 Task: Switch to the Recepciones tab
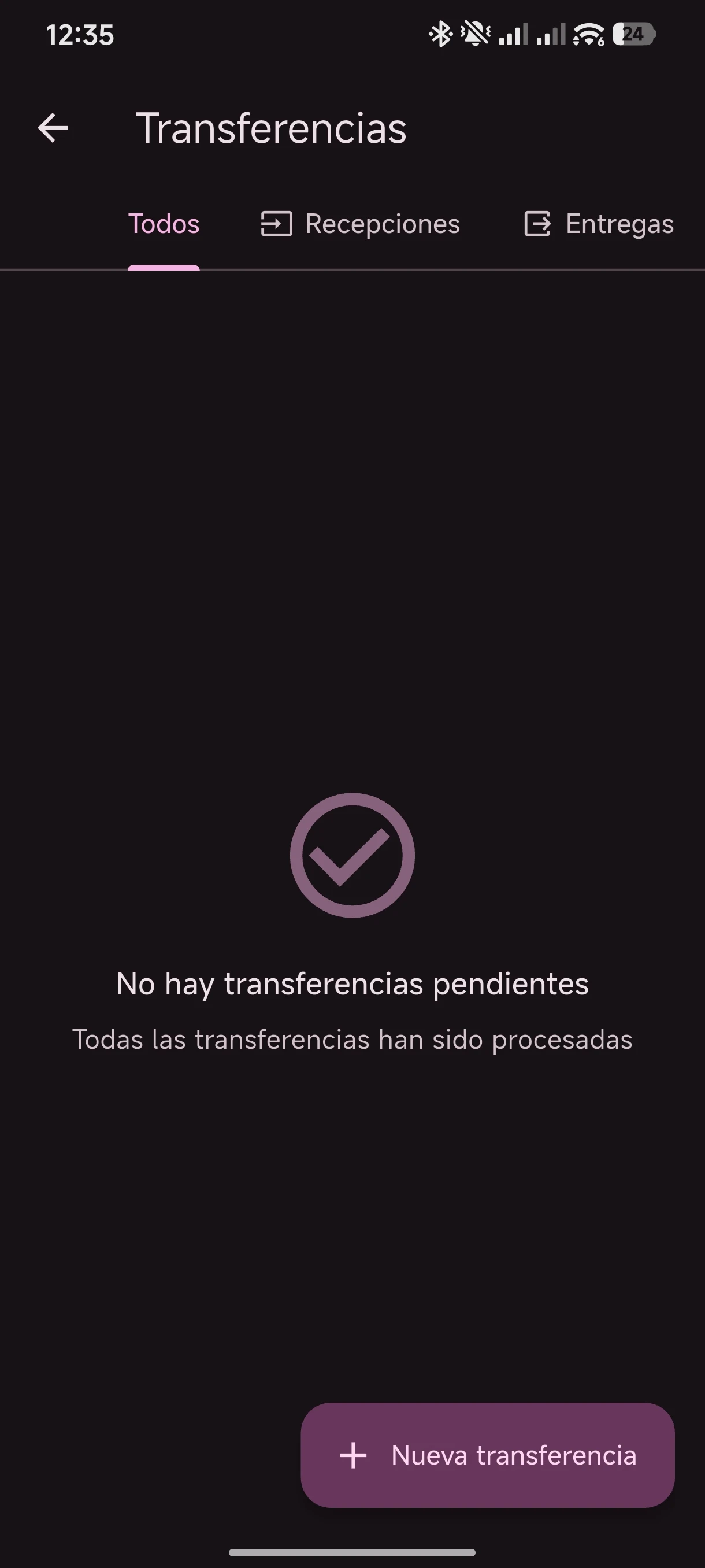(x=361, y=224)
